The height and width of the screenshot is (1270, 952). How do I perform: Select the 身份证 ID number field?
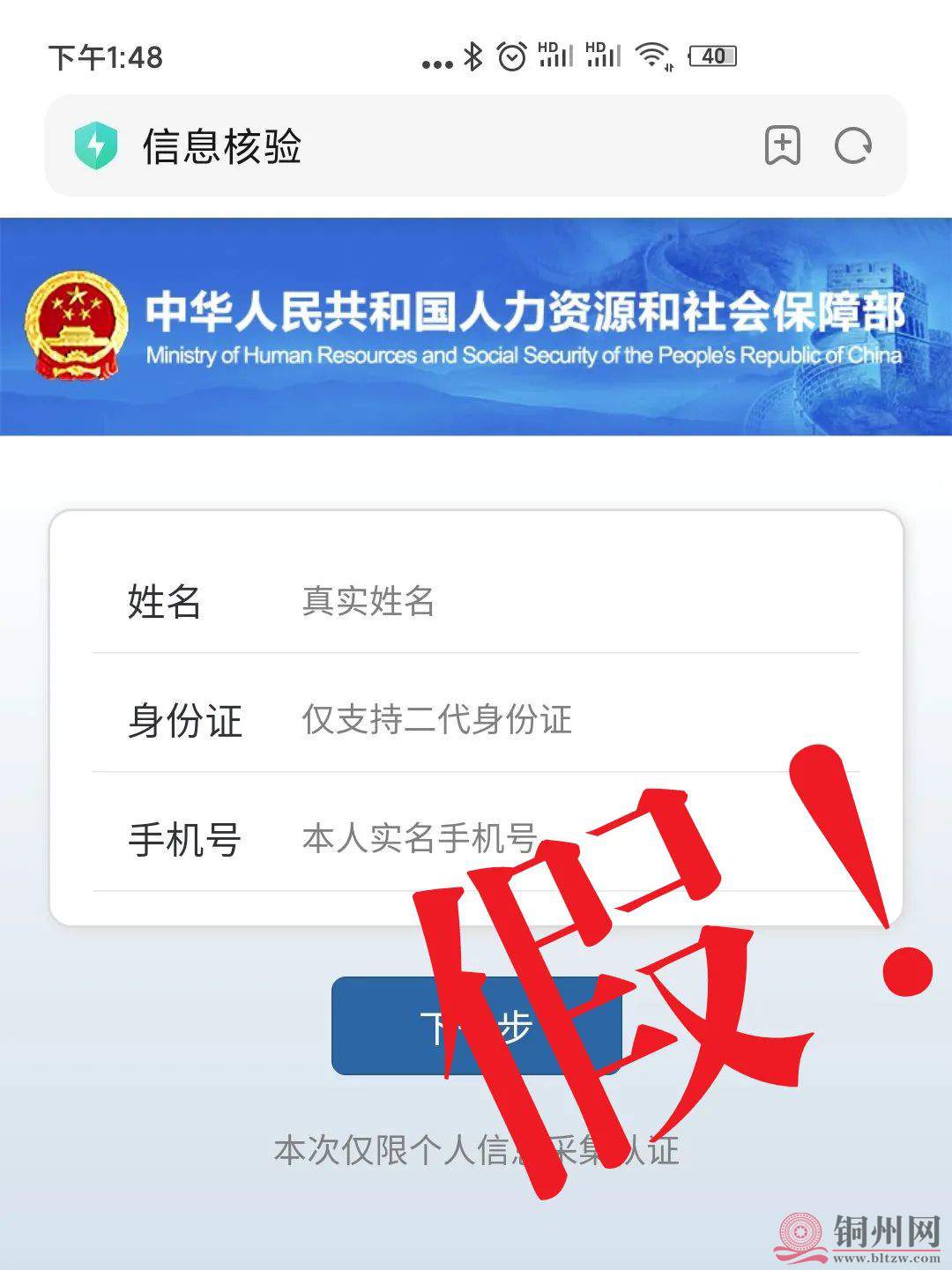pos(564,719)
